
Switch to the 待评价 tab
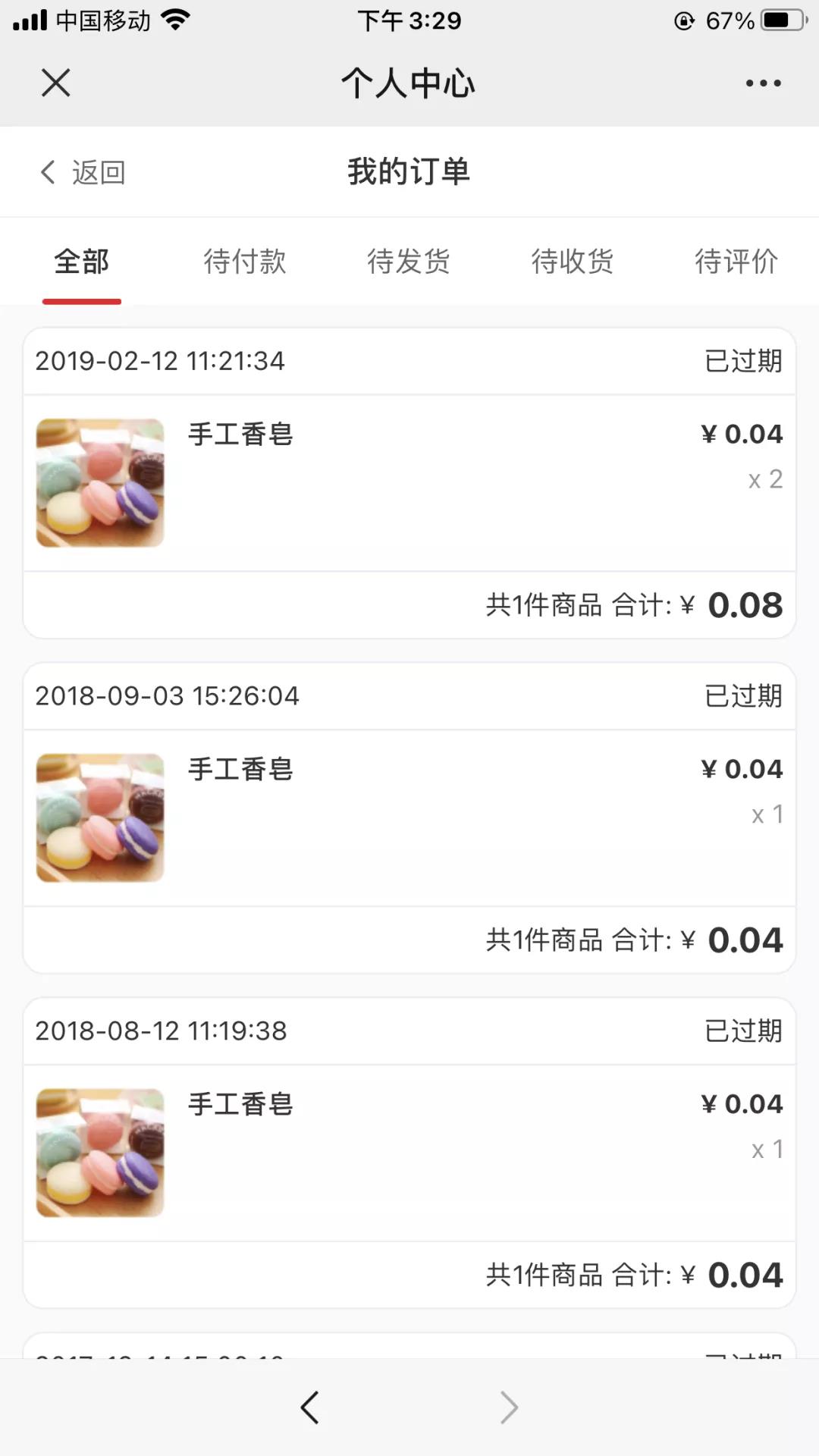click(736, 262)
